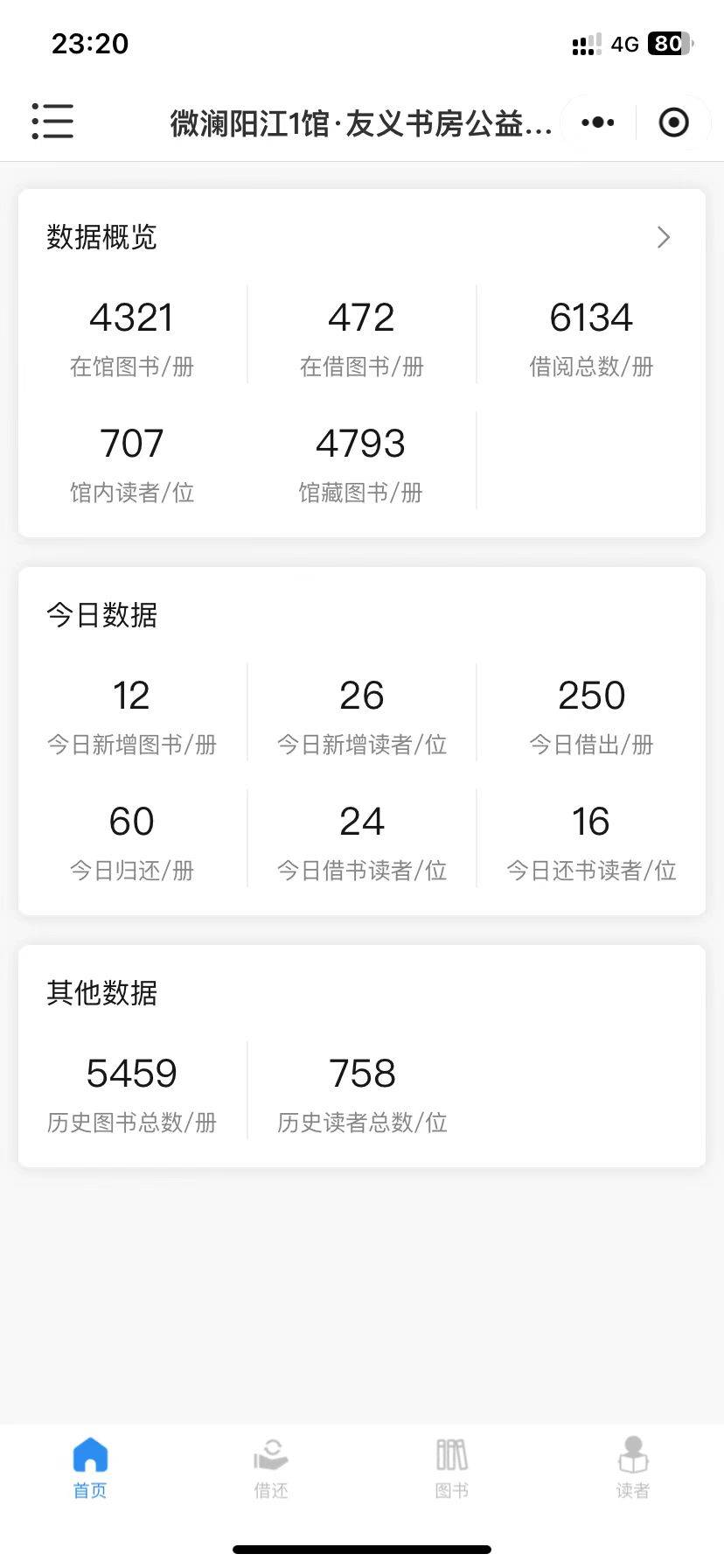Image resolution: width=724 pixels, height=1568 pixels.
Task: Switch to the 借还 tab
Action: [x=271, y=1467]
